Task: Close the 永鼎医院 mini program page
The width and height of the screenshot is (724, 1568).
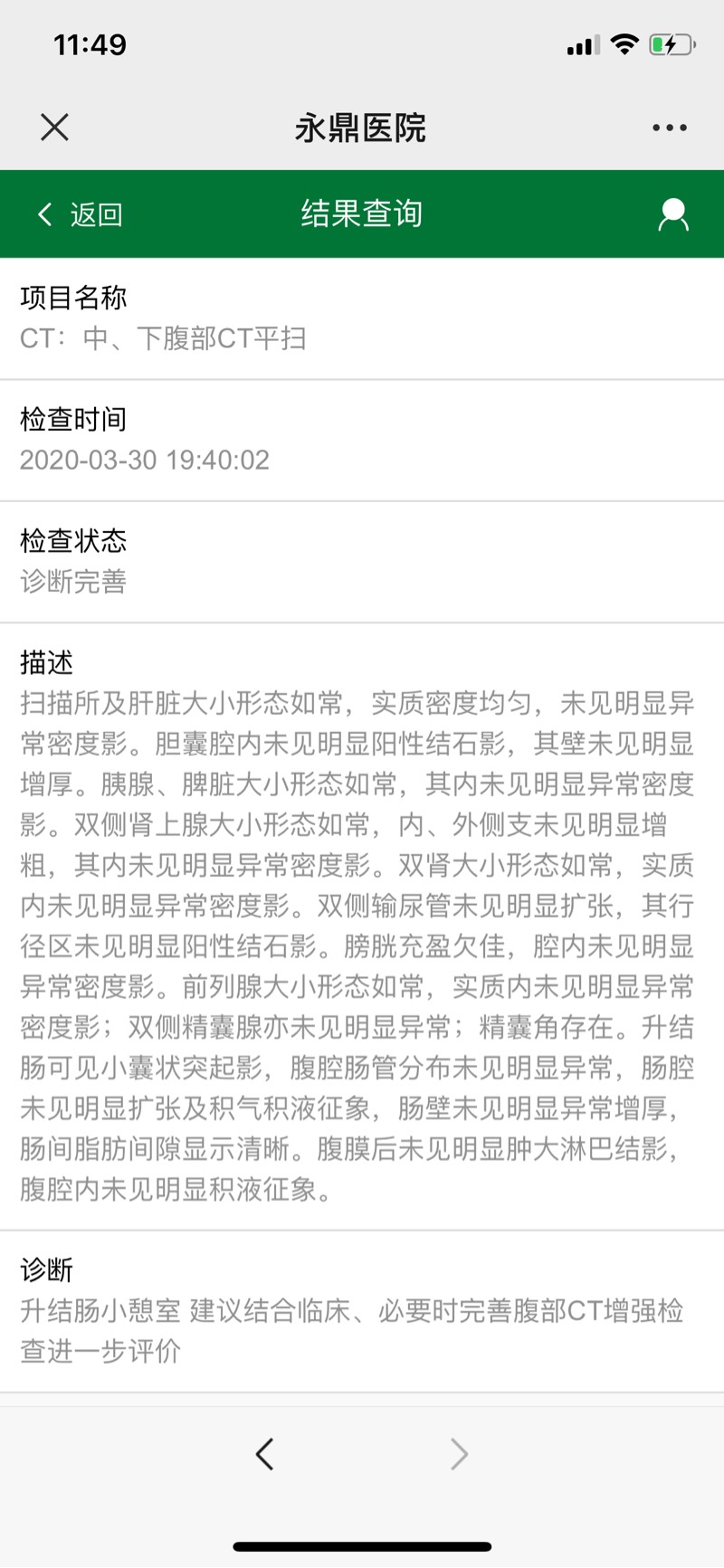Action: [54, 128]
